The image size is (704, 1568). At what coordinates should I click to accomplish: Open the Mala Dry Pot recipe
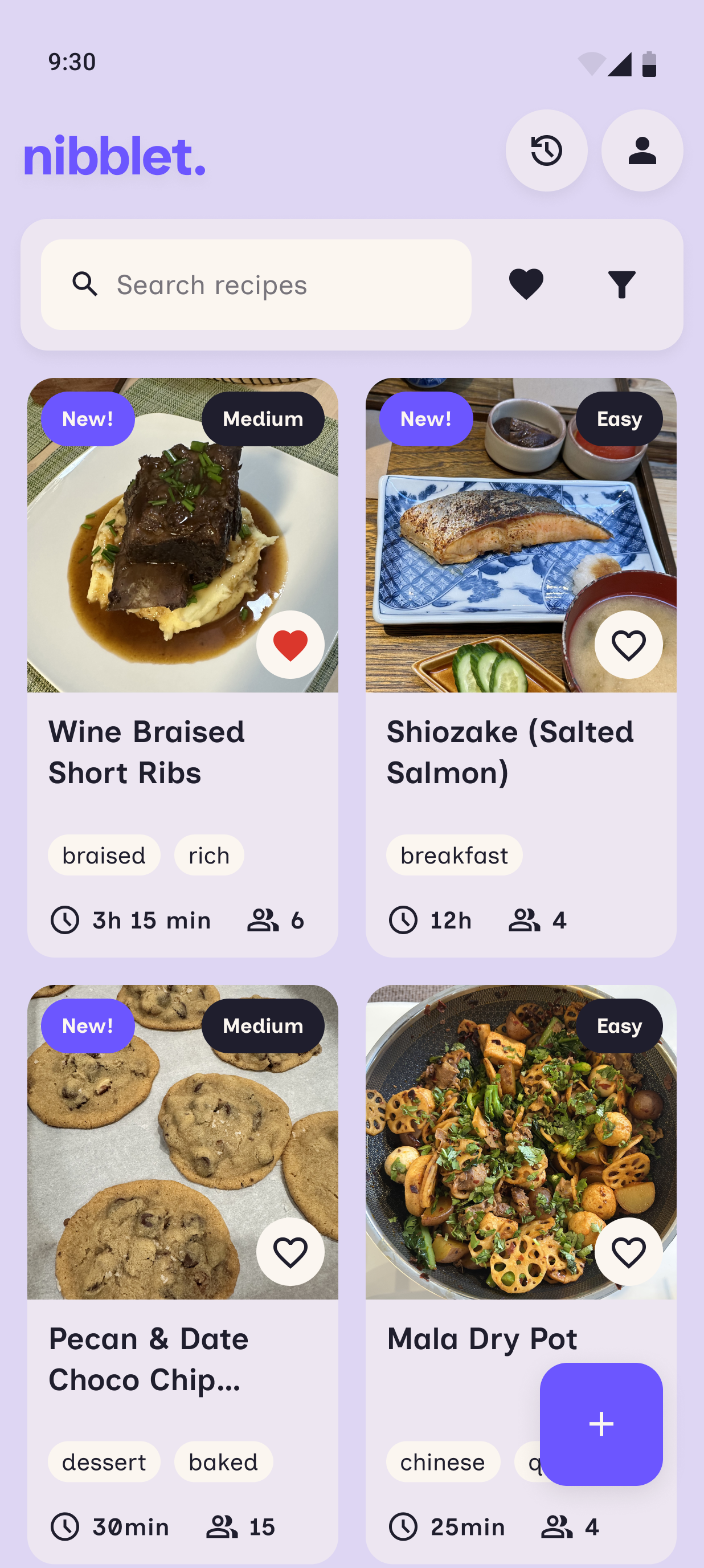click(482, 1338)
